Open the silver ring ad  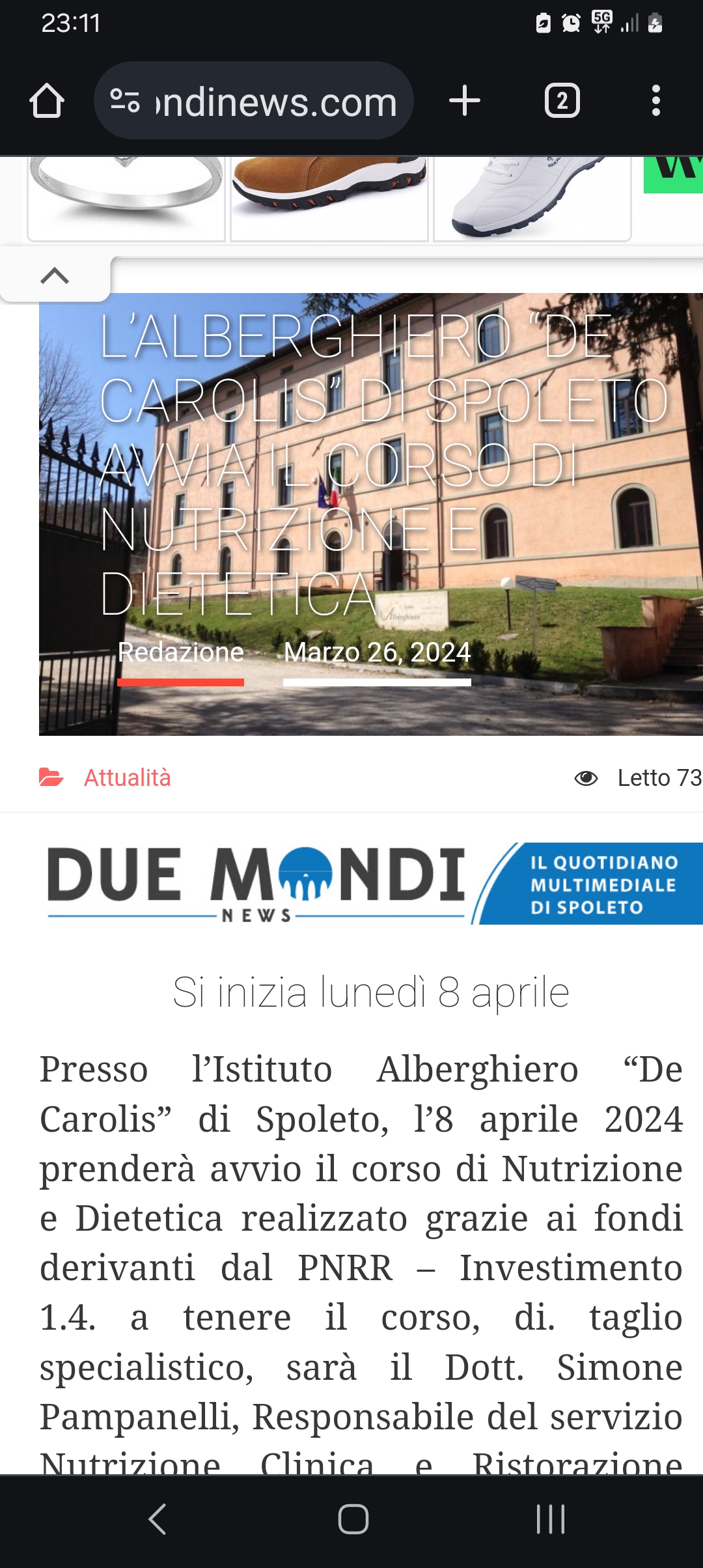[126, 199]
